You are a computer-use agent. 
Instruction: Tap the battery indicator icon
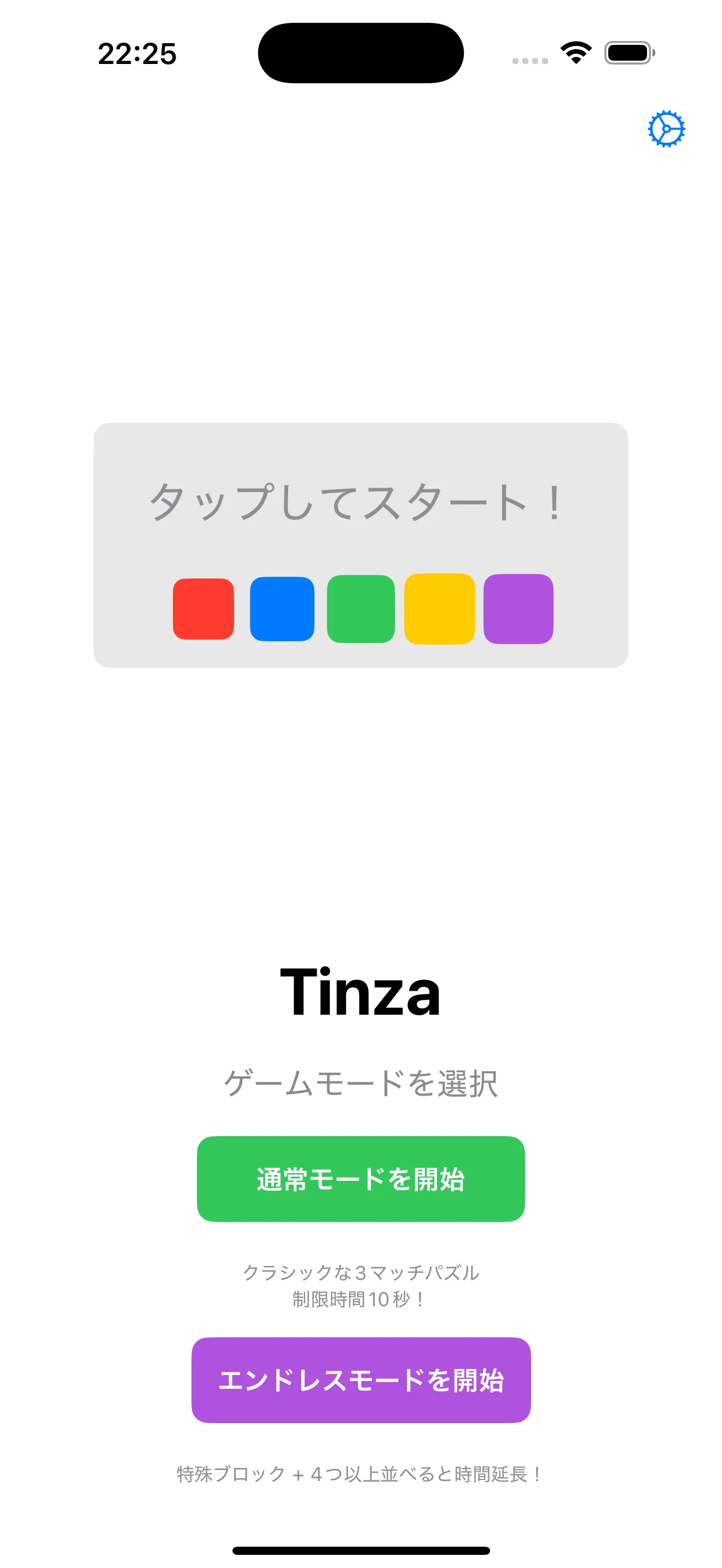628,53
